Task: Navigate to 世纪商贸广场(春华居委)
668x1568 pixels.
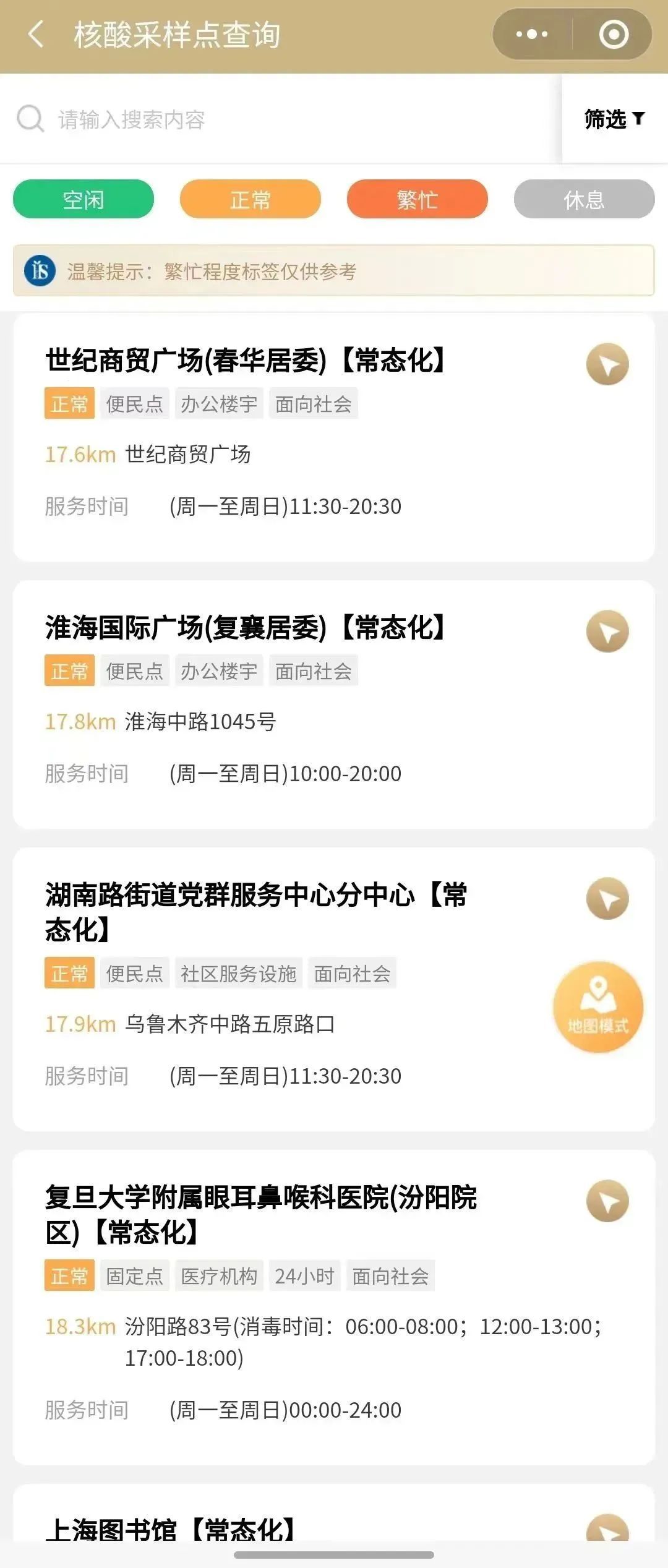Action: click(x=607, y=364)
